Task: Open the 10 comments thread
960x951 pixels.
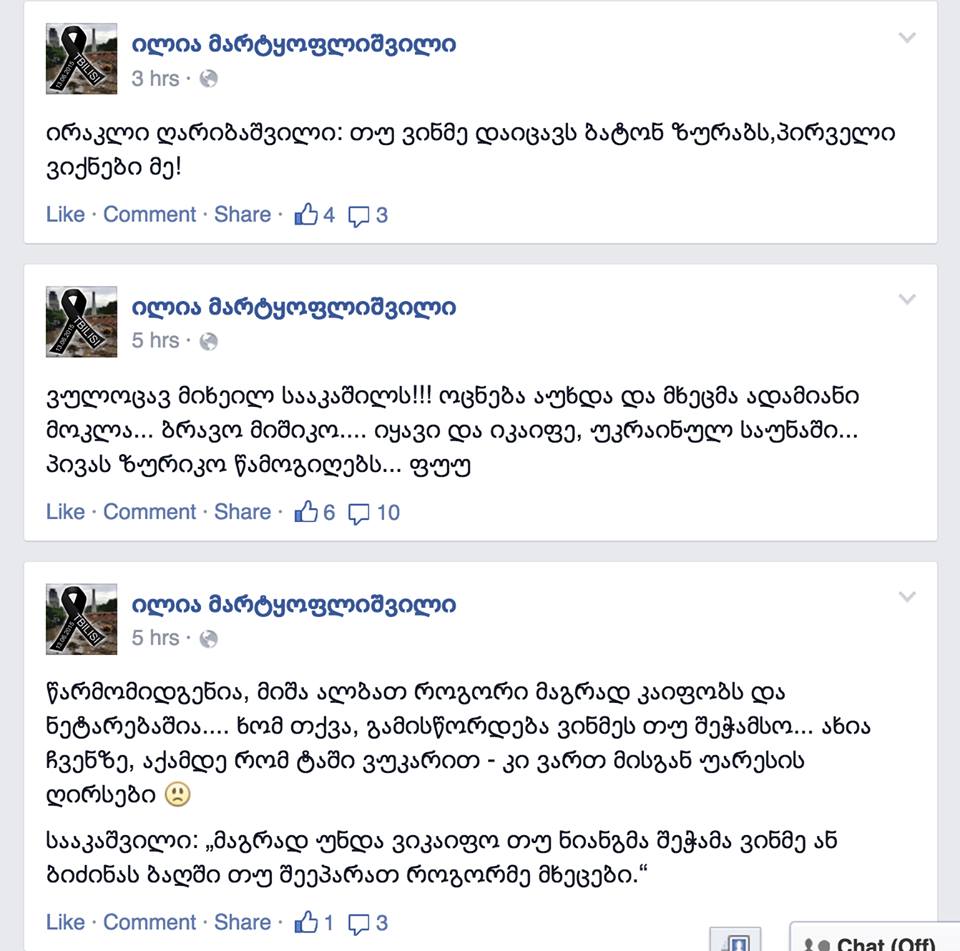Action: (x=374, y=513)
